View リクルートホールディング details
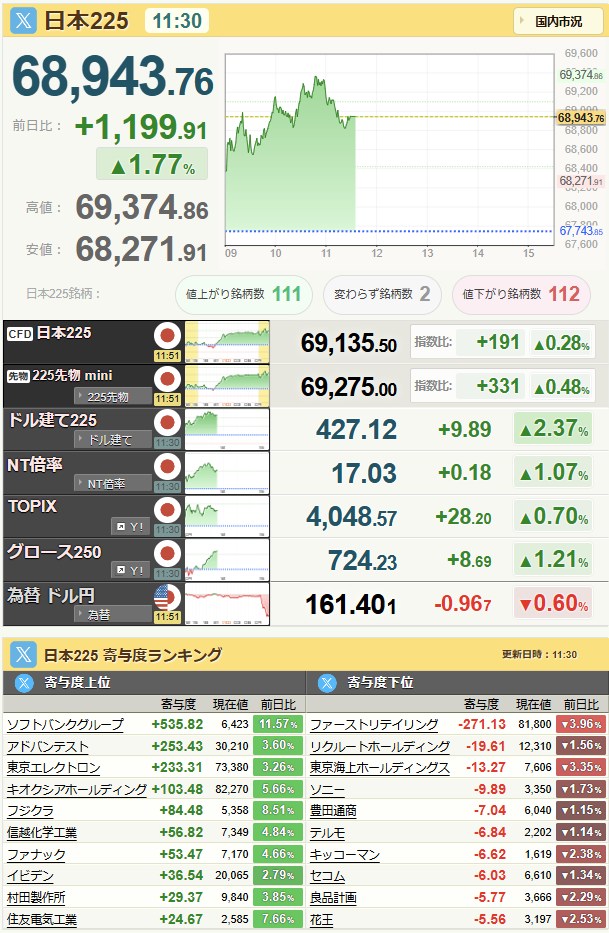Image resolution: width=609 pixels, height=933 pixels. click(380, 746)
